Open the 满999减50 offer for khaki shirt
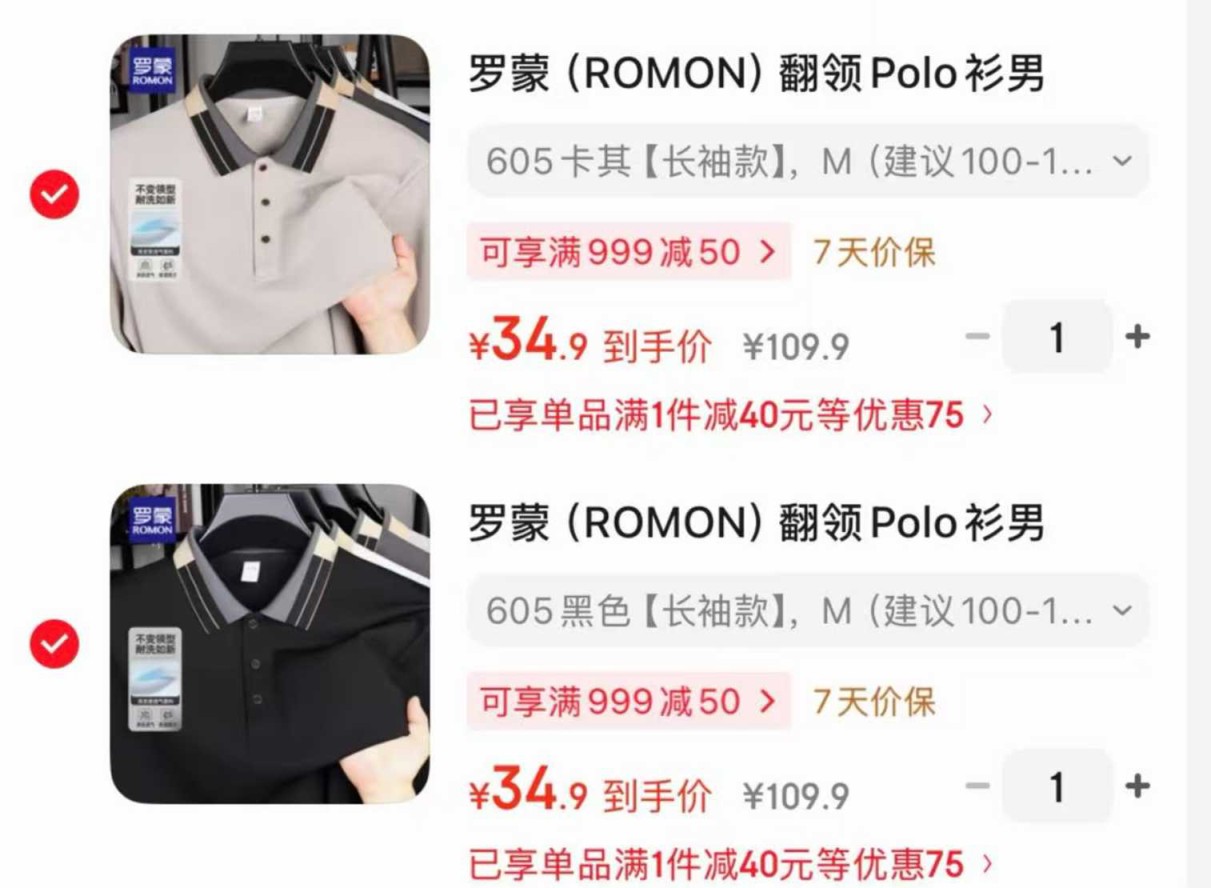 point(628,252)
